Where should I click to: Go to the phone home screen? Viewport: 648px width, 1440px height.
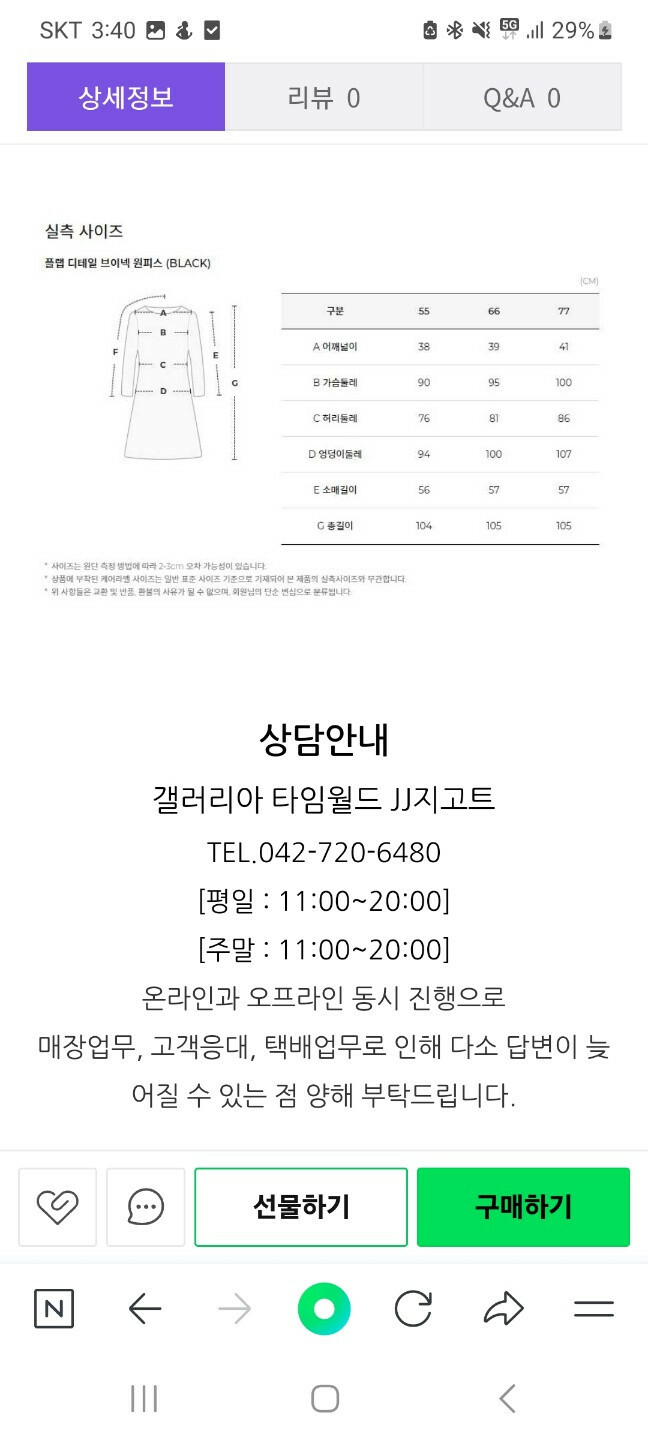[x=324, y=1398]
